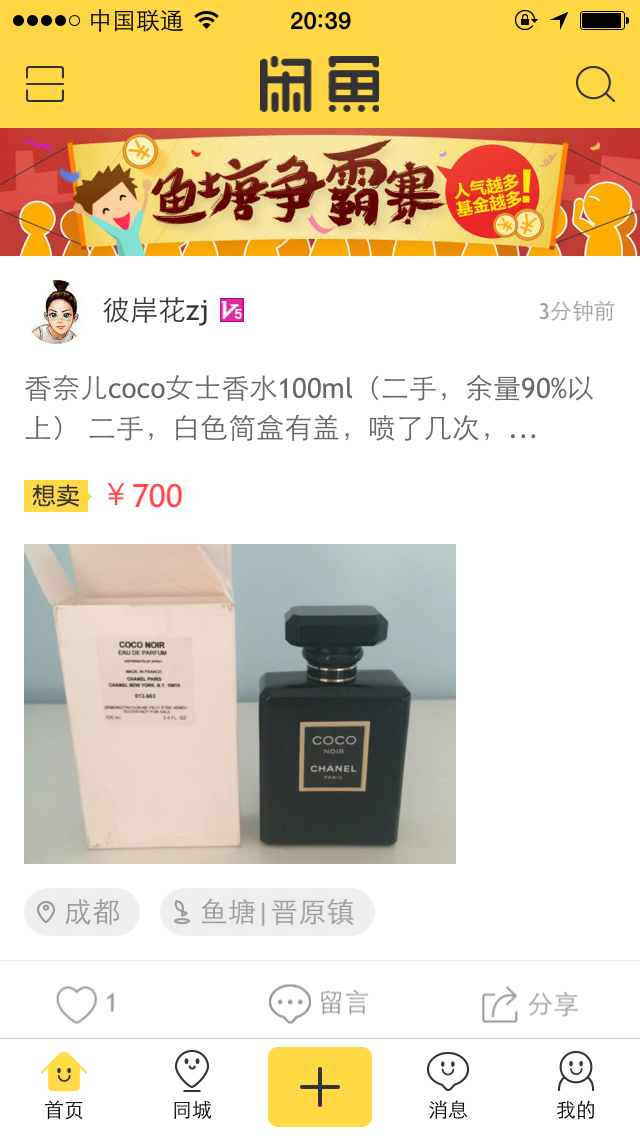Open the category menu icon at top left
Viewport: 640px width, 1136px height.
click(x=45, y=85)
